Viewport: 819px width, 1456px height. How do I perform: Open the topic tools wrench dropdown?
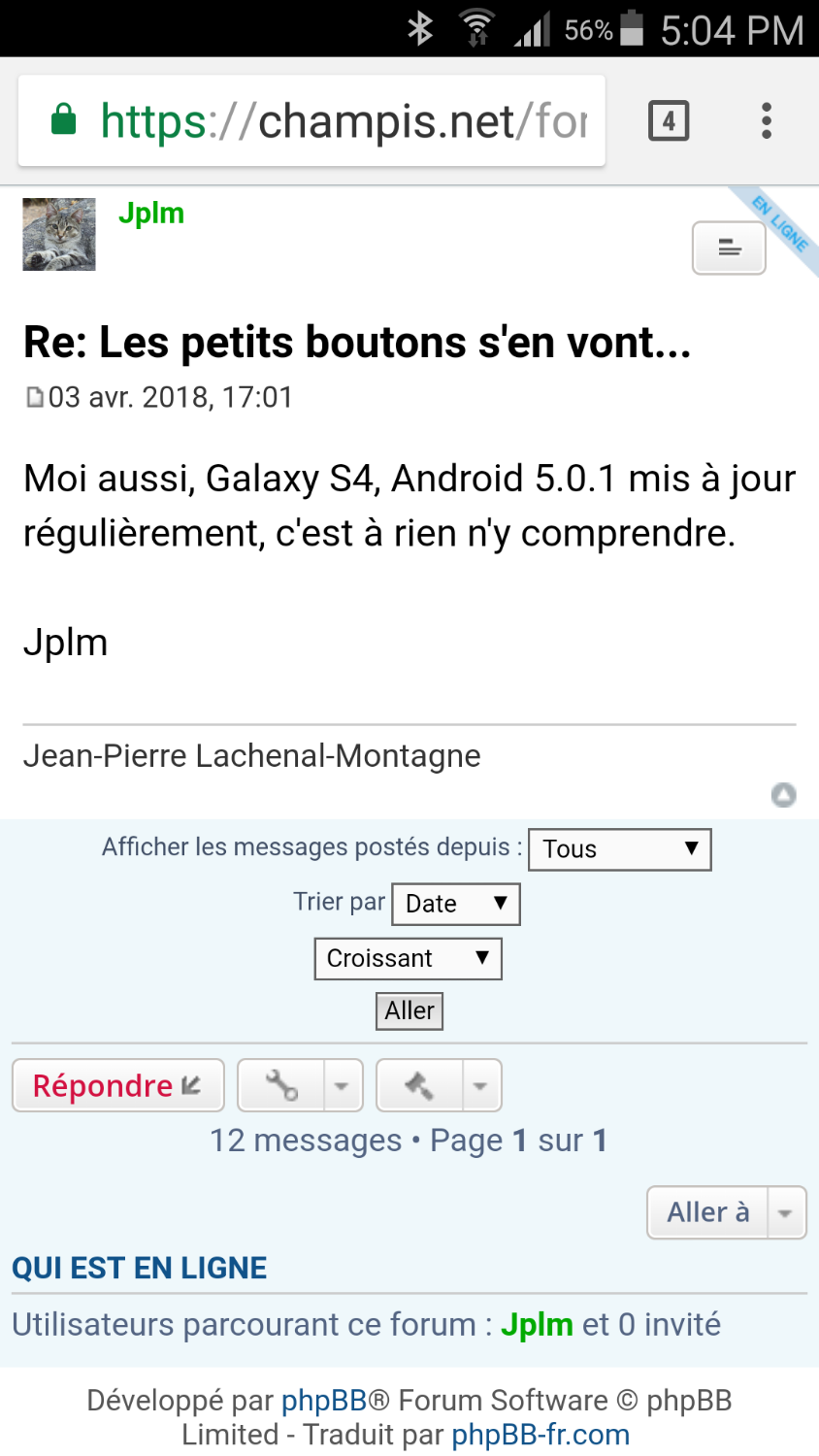300,1085
